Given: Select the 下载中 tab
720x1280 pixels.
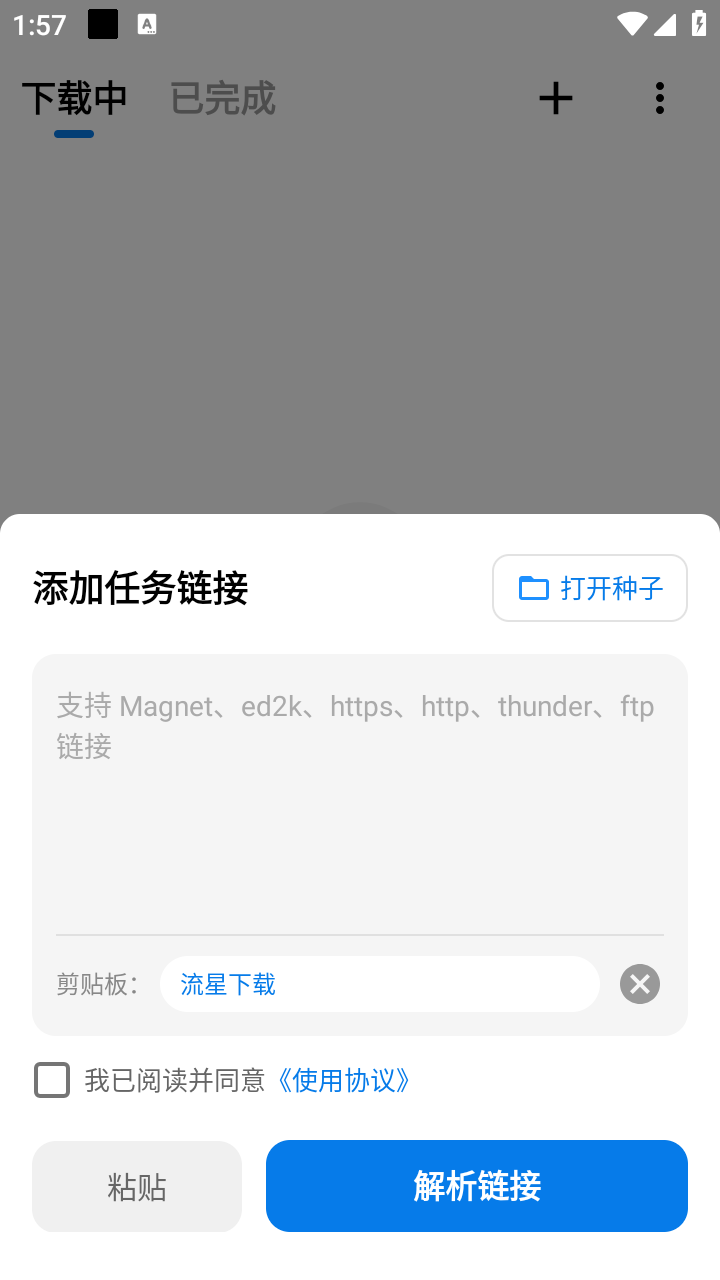Looking at the screenshot, I should pos(75,97).
